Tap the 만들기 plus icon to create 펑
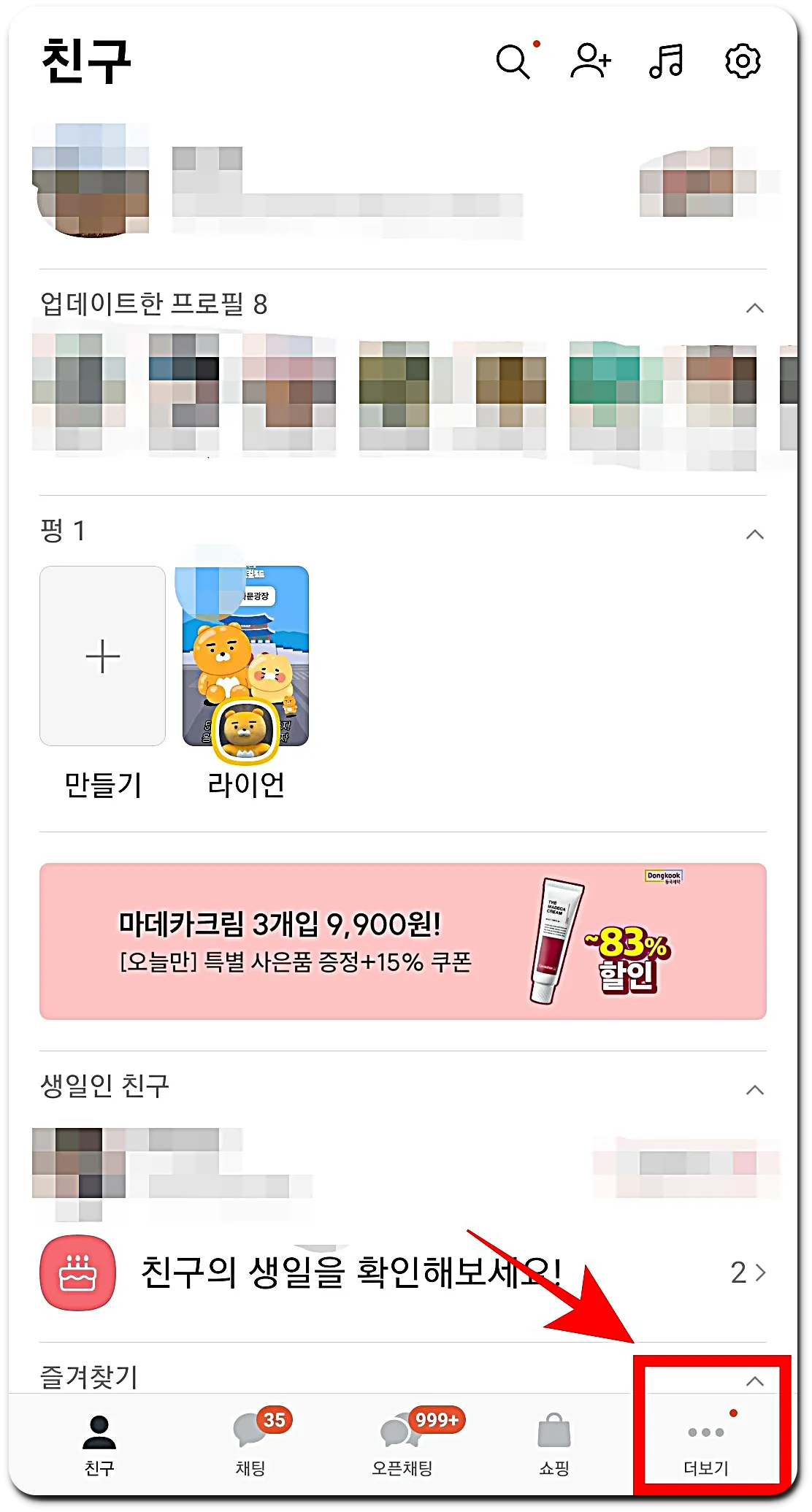Viewport: 812px width, 1512px height. (x=102, y=656)
